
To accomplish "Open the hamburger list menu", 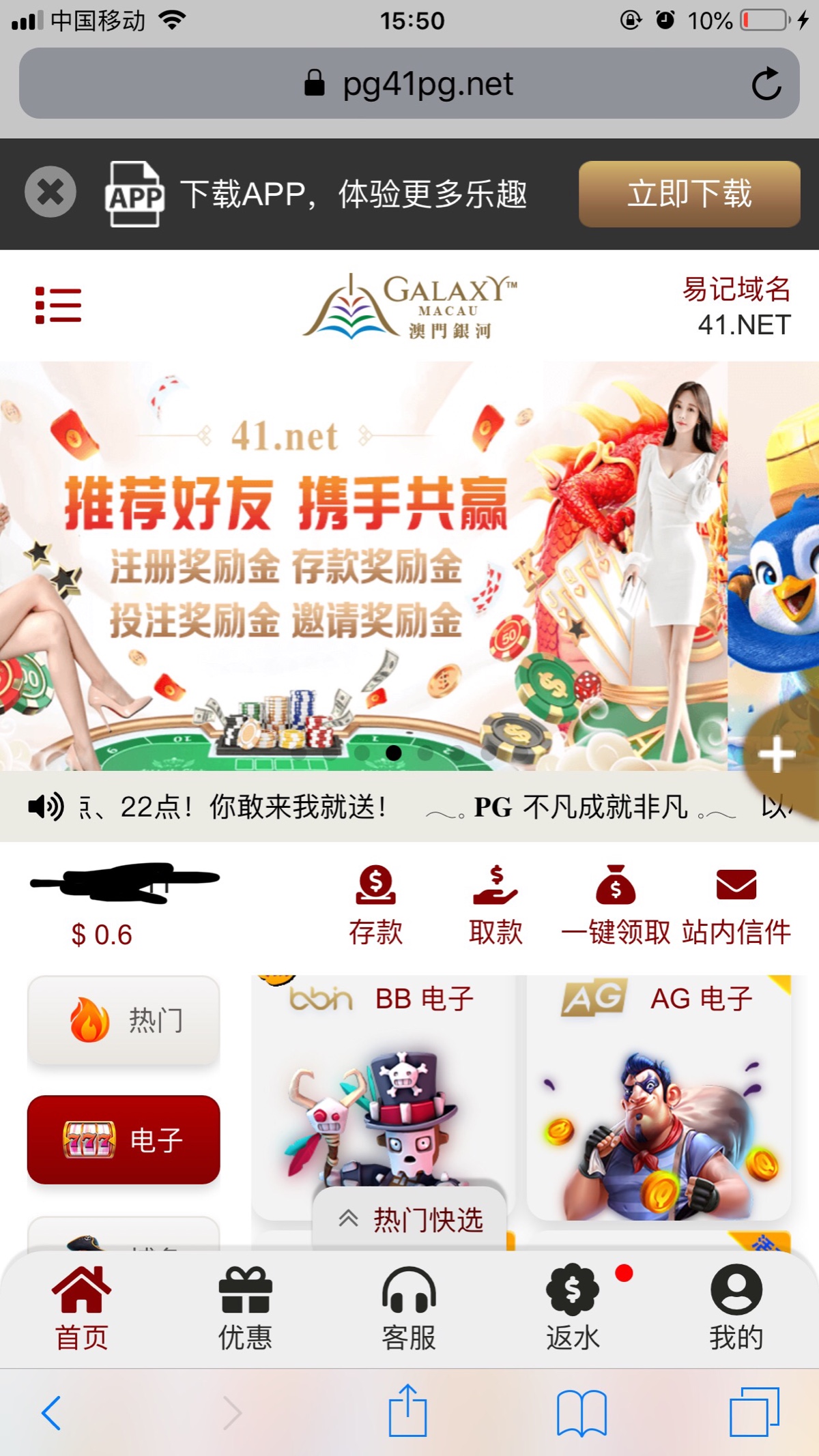I will tap(59, 305).
